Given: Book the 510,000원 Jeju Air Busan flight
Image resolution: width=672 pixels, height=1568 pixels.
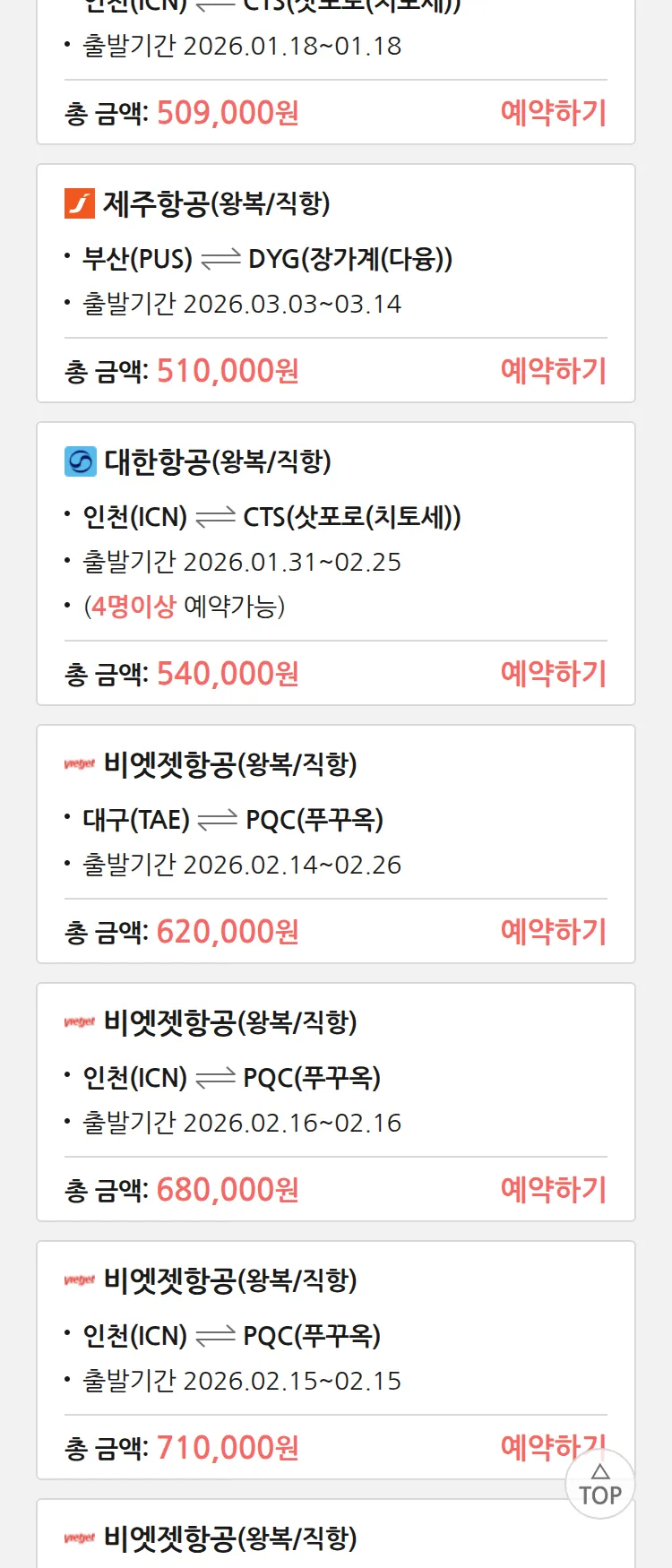Looking at the screenshot, I should click(x=553, y=371).
